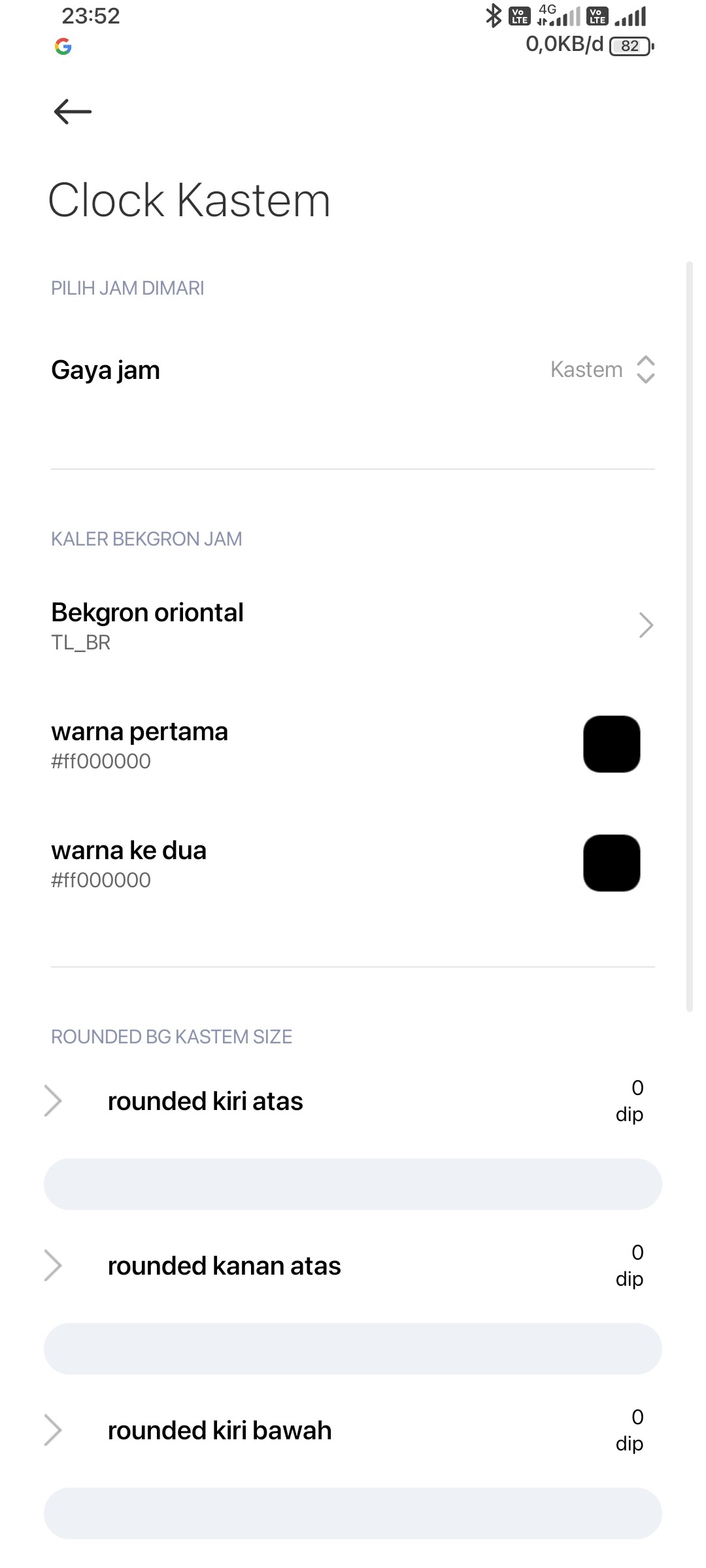Go back using the arrow icon

[x=73, y=112]
